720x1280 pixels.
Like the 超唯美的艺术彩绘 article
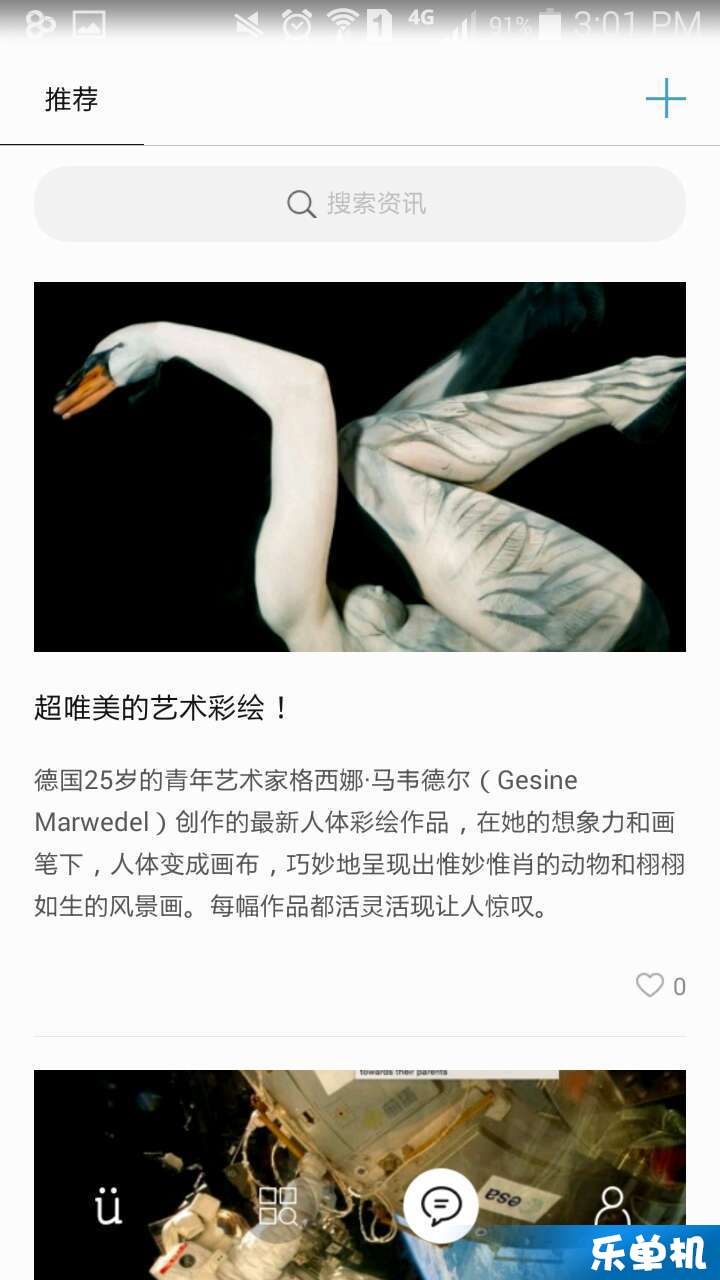[x=651, y=986]
